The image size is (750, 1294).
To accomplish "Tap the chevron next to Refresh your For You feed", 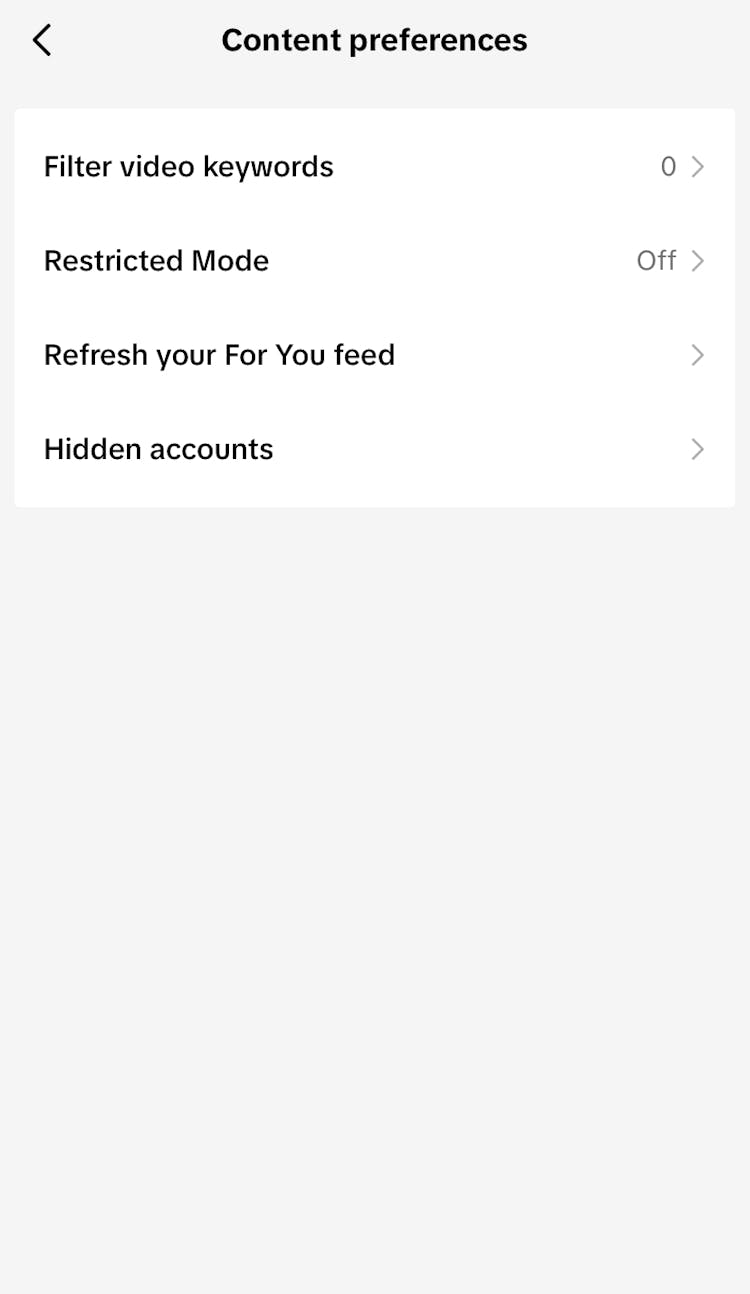I will pos(697,355).
